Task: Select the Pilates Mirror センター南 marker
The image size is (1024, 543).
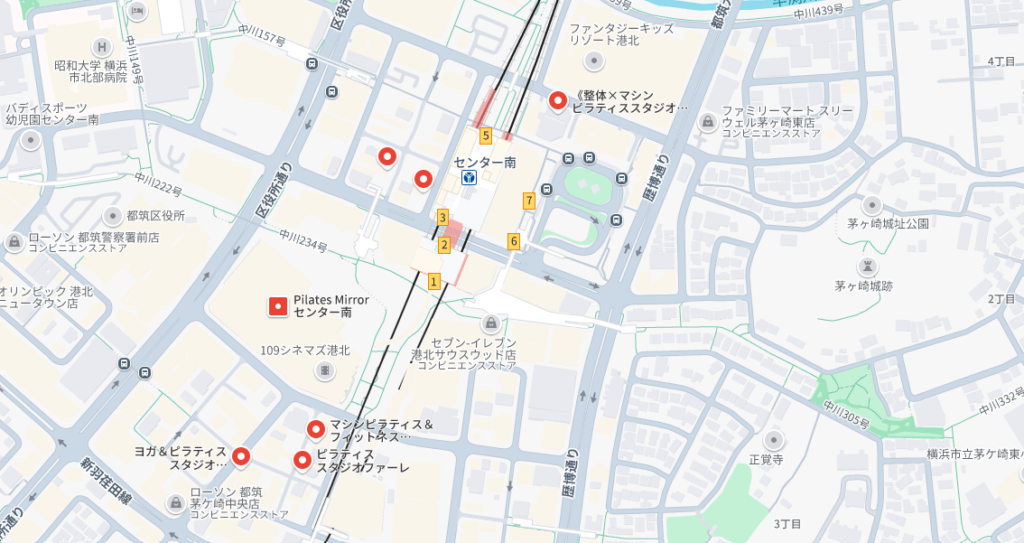Action: click(279, 307)
